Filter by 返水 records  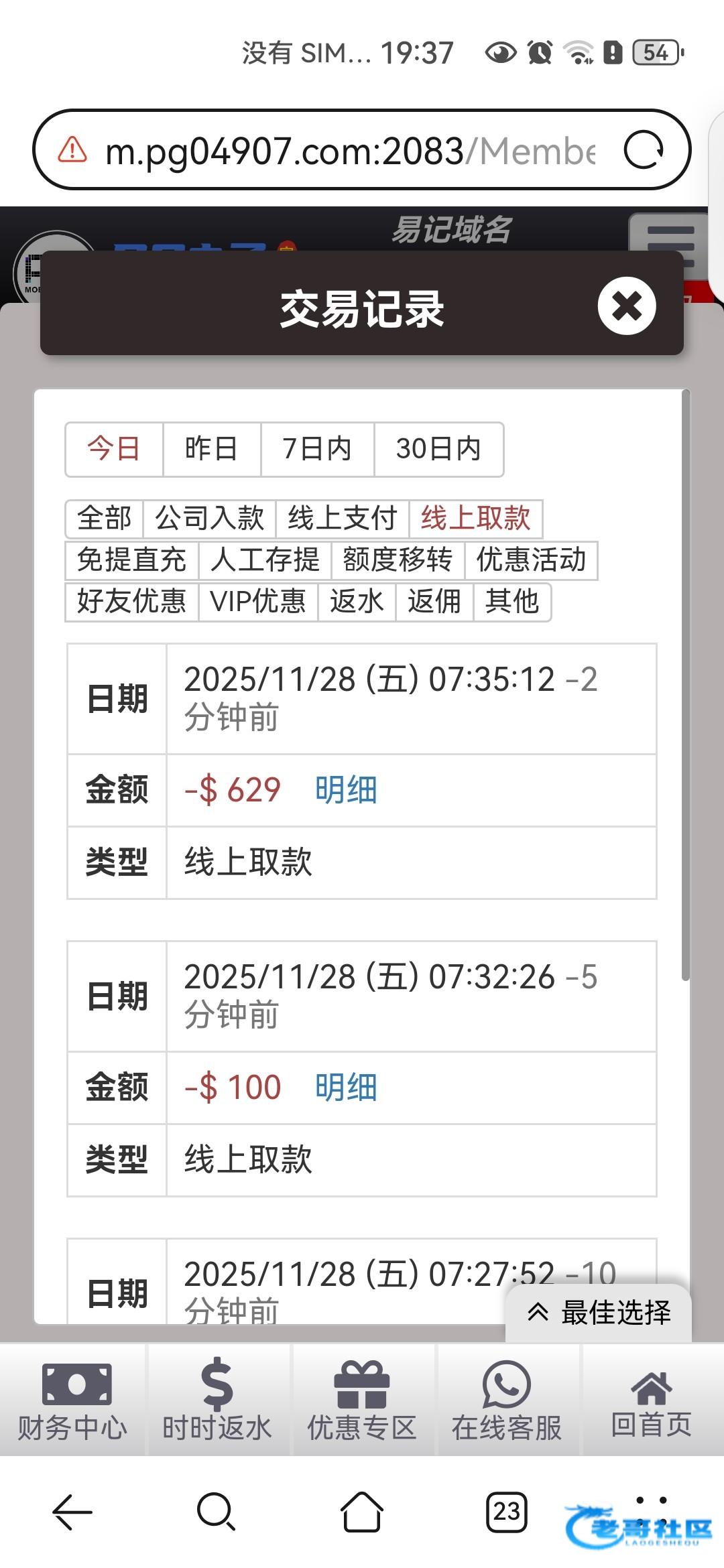(x=357, y=602)
